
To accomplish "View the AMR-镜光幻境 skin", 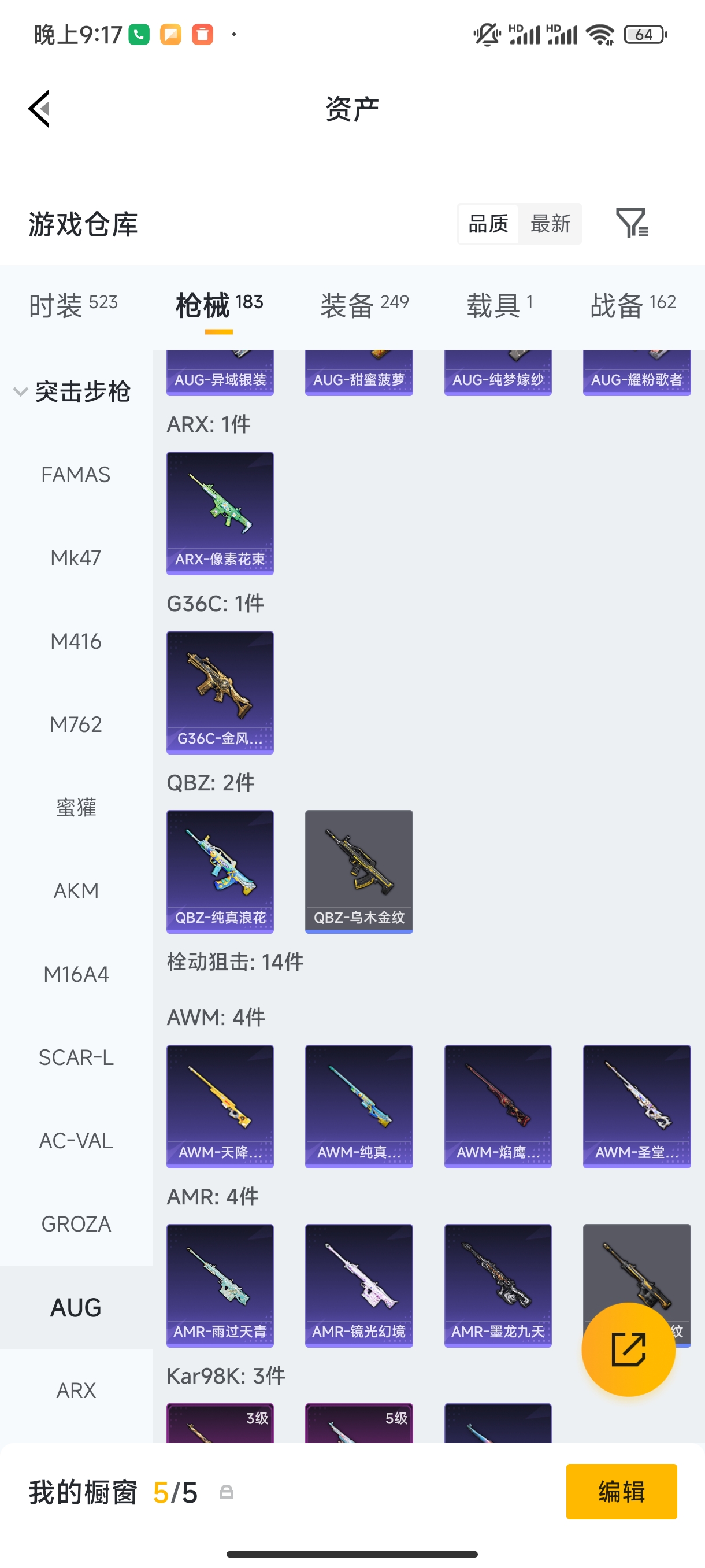I will point(359,1285).
